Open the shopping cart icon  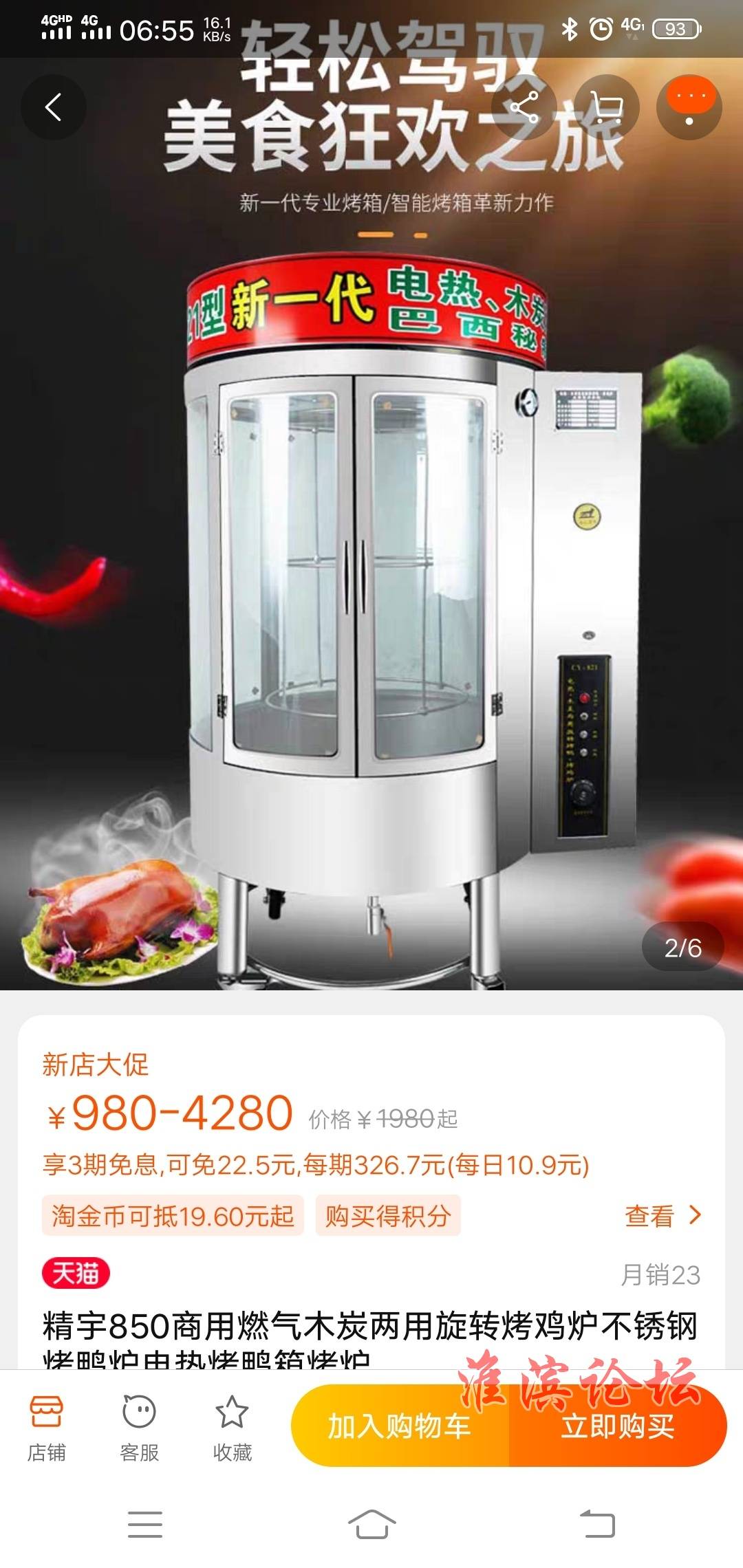607,108
